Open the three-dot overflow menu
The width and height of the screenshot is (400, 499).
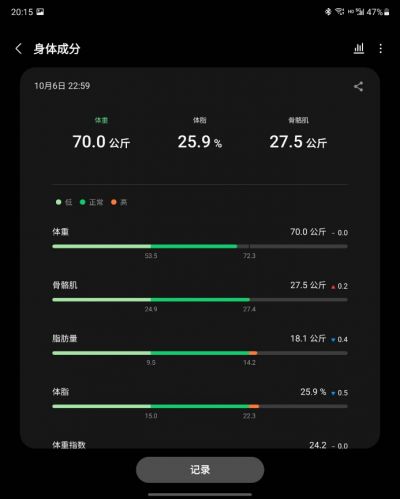click(380, 49)
